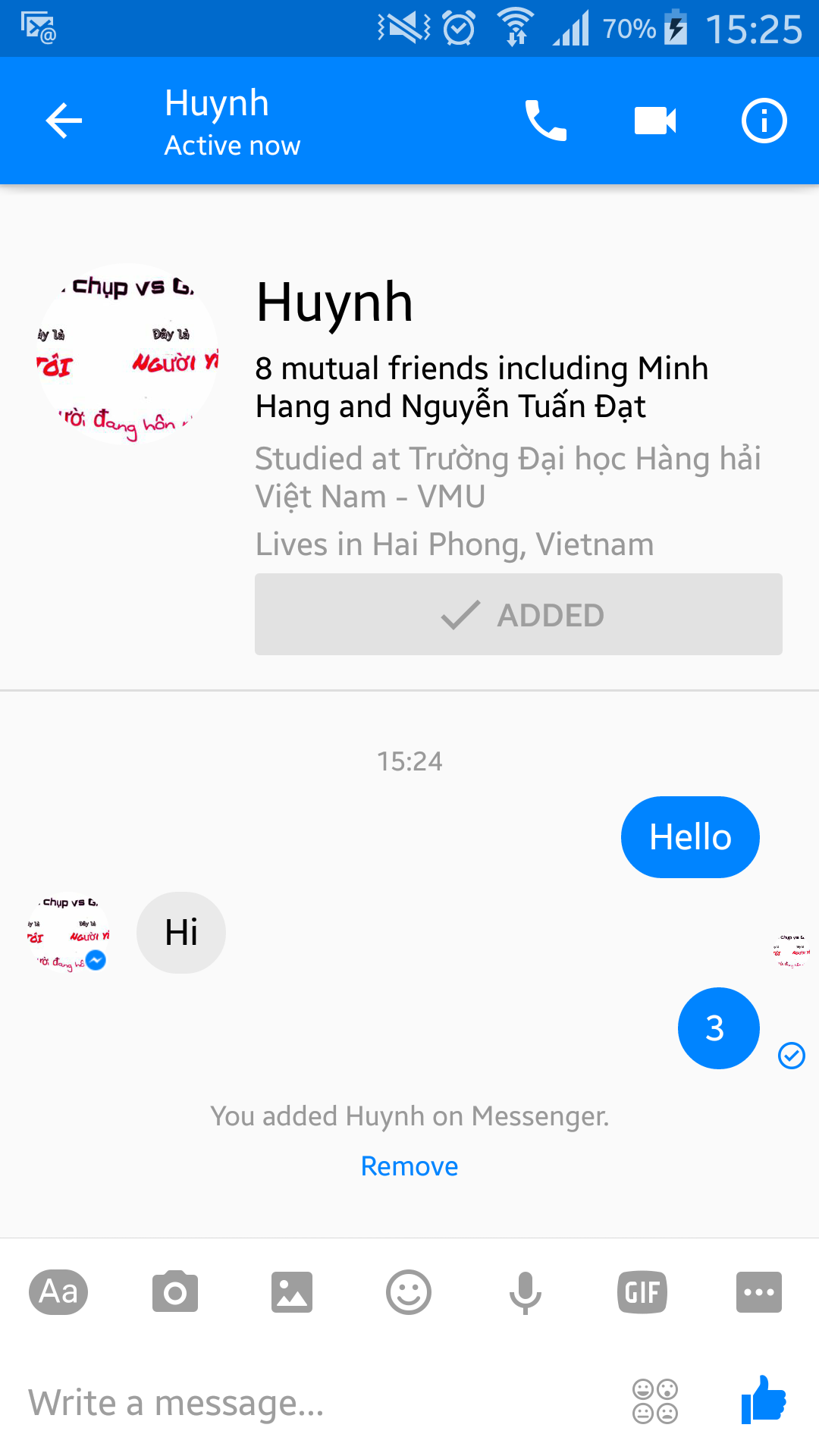Open Huynh's large profile picture

pyautogui.click(x=127, y=354)
